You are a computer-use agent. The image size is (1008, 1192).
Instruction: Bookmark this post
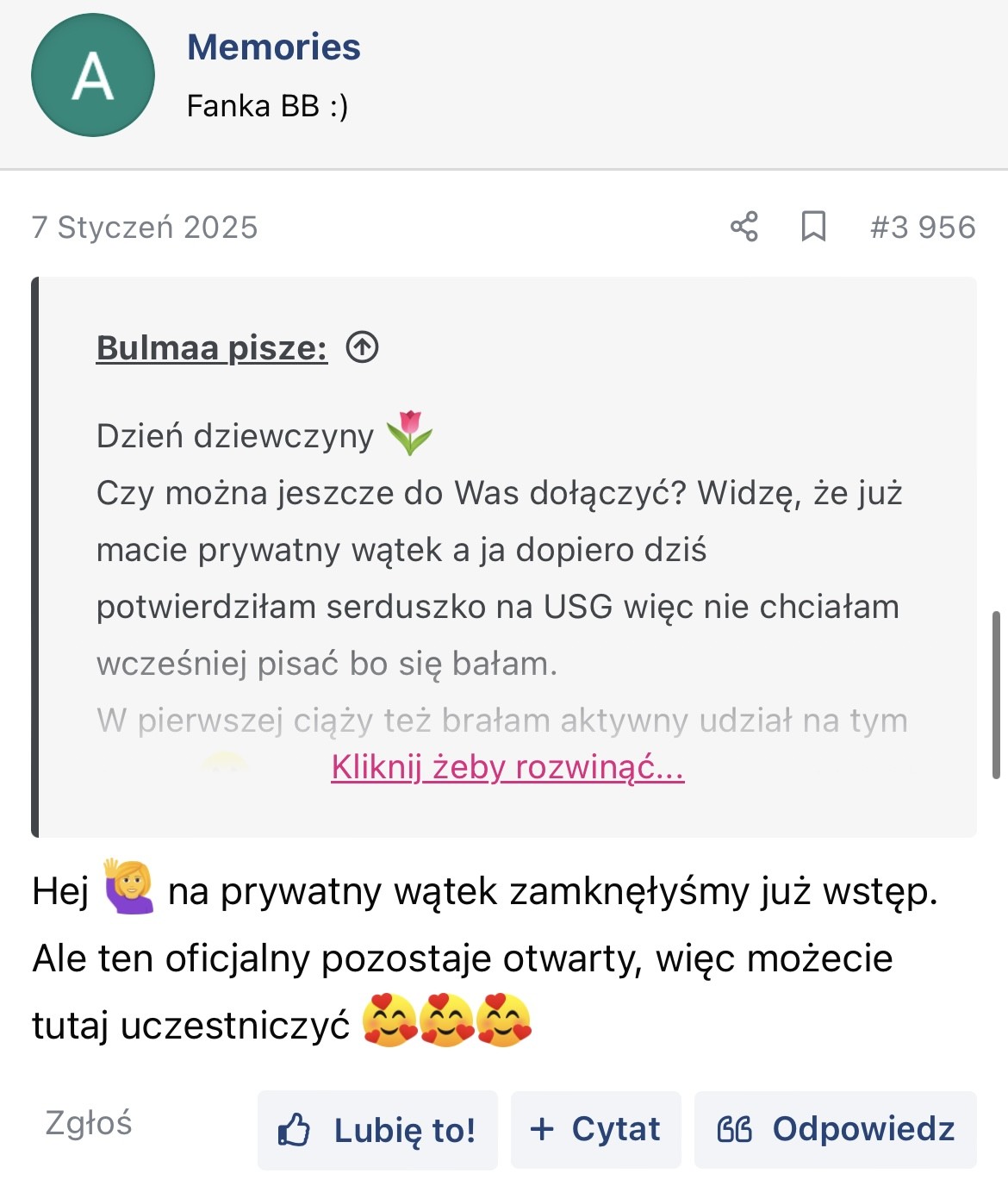coord(813,227)
